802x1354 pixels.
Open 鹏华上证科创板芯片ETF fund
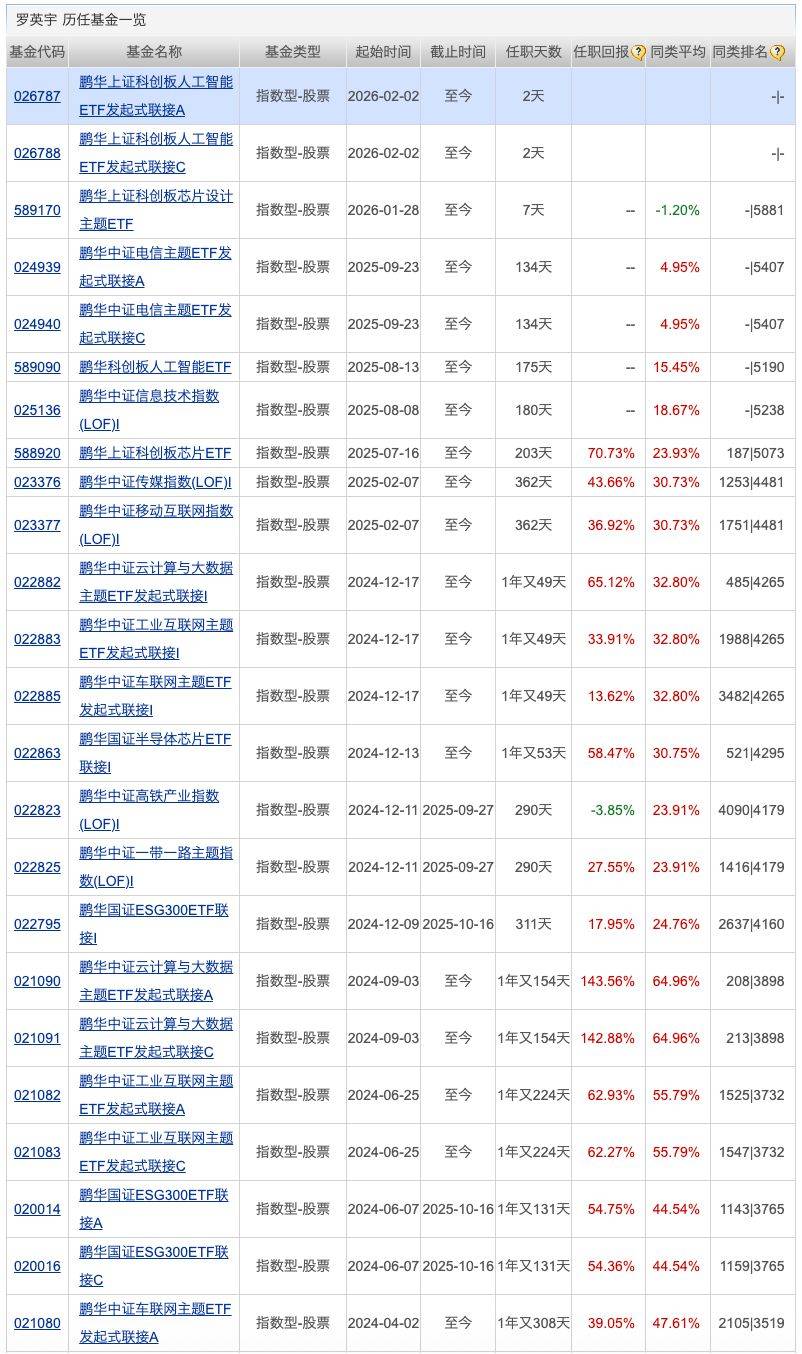click(x=155, y=453)
